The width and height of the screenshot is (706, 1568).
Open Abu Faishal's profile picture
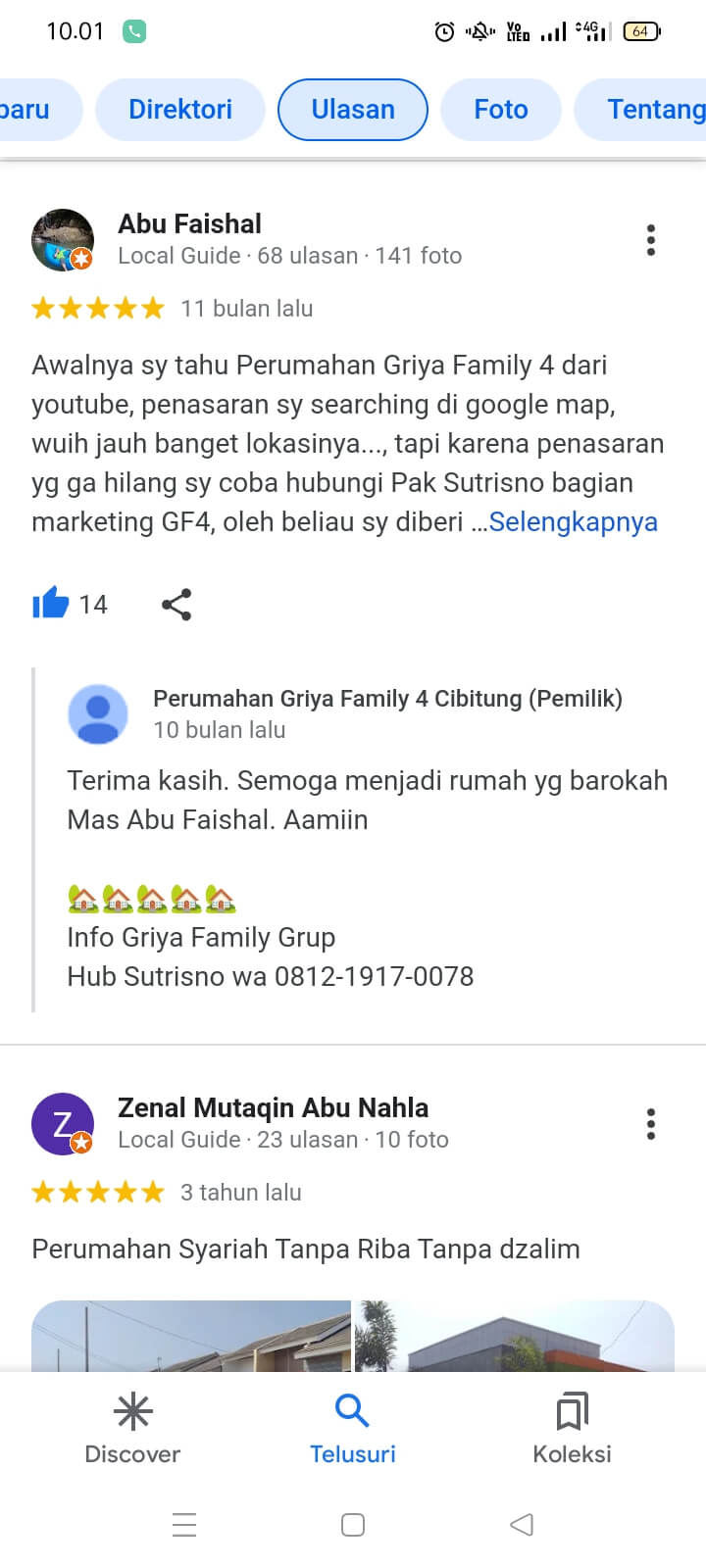[63, 240]
